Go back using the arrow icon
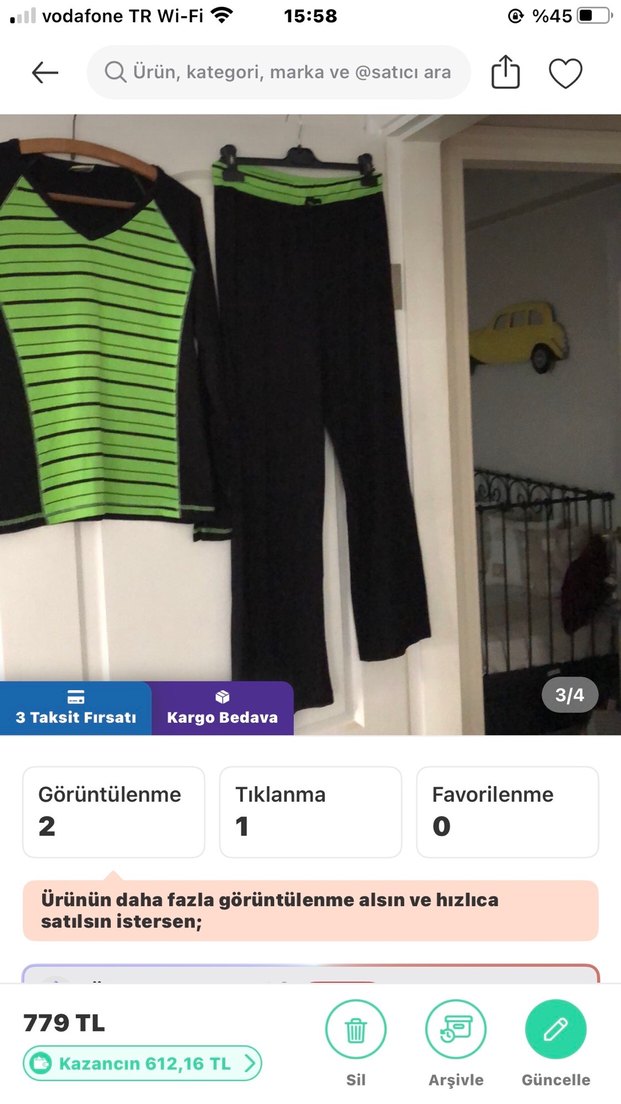Viewport: 621px width, 1104px height. 45,73
